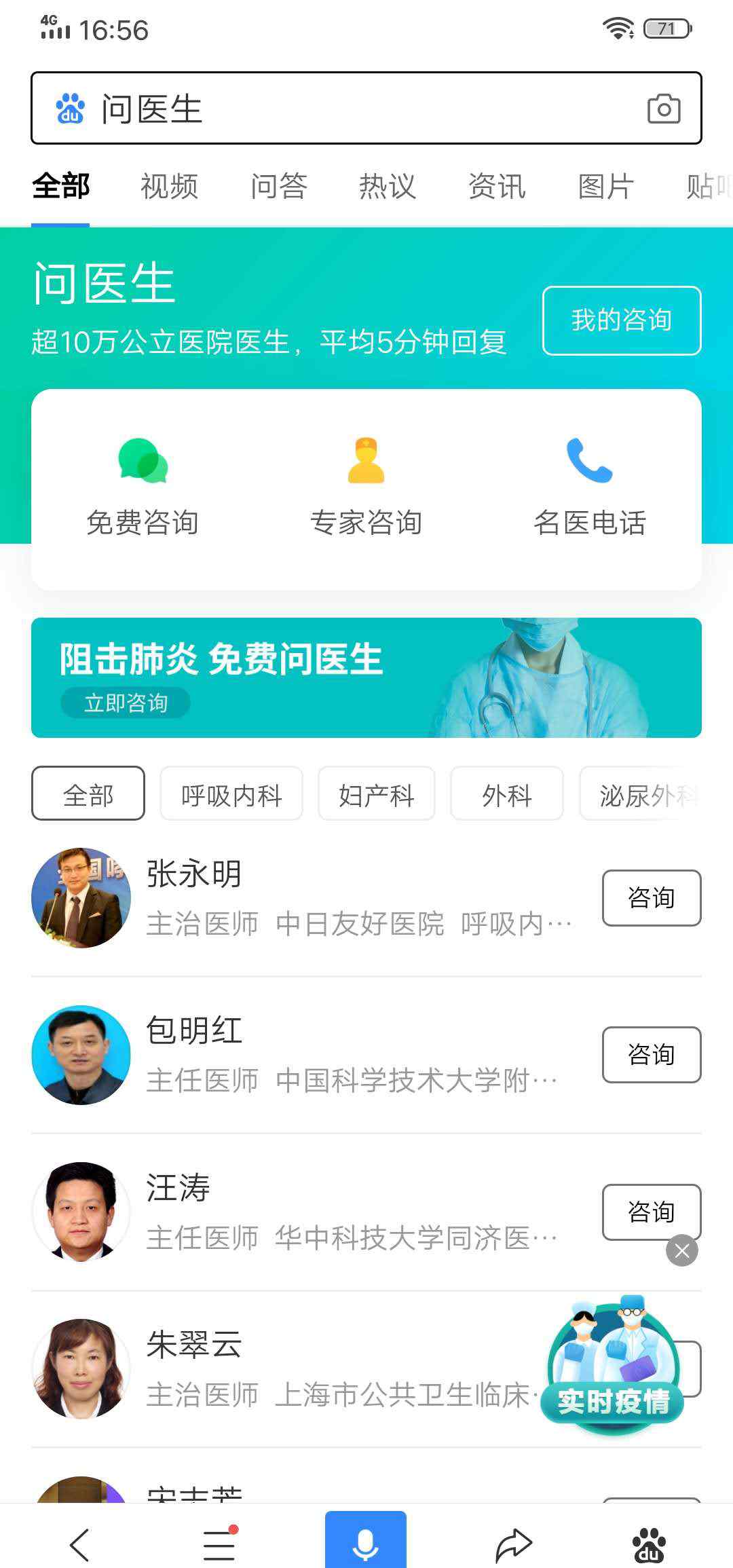Start 免费咨询
The image size is (733, 1568).
tap(143, 487)
